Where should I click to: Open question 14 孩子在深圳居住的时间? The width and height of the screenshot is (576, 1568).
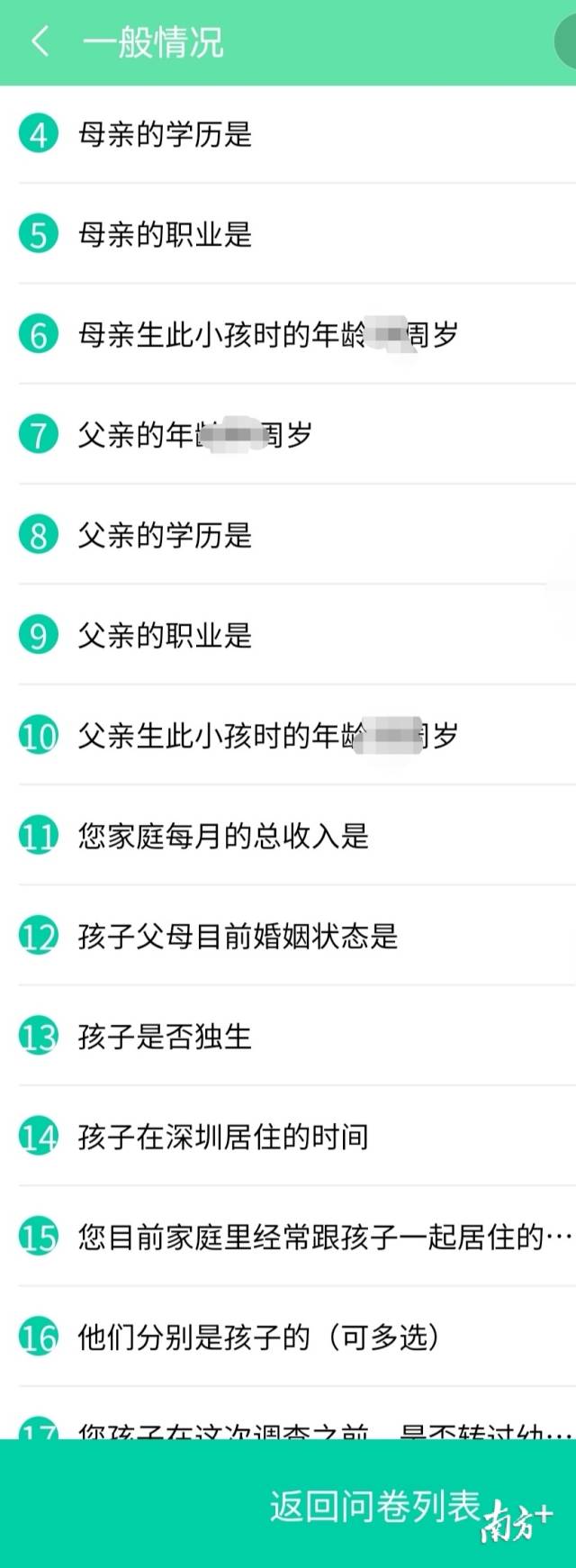(223, 1137)
